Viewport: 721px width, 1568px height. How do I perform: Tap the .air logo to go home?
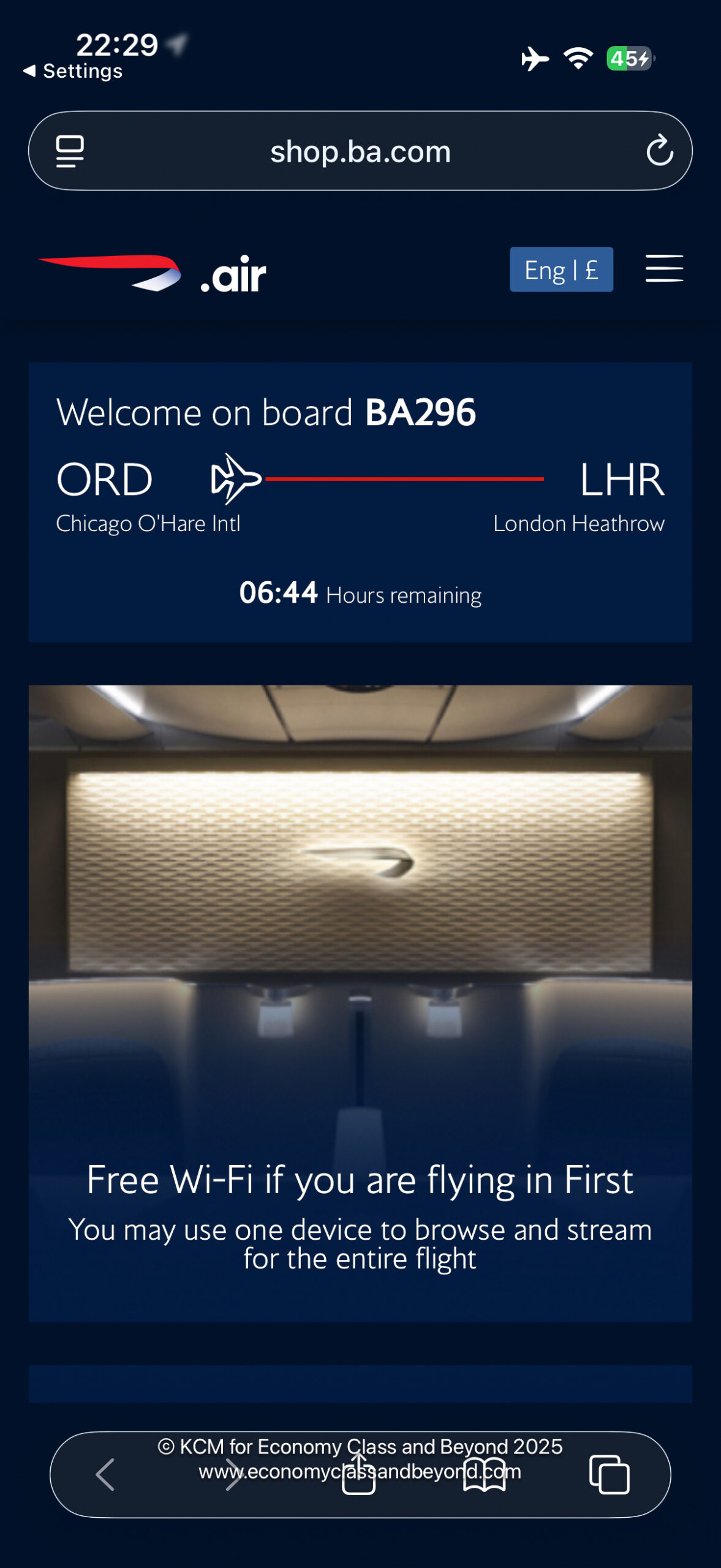click(153, 273)
